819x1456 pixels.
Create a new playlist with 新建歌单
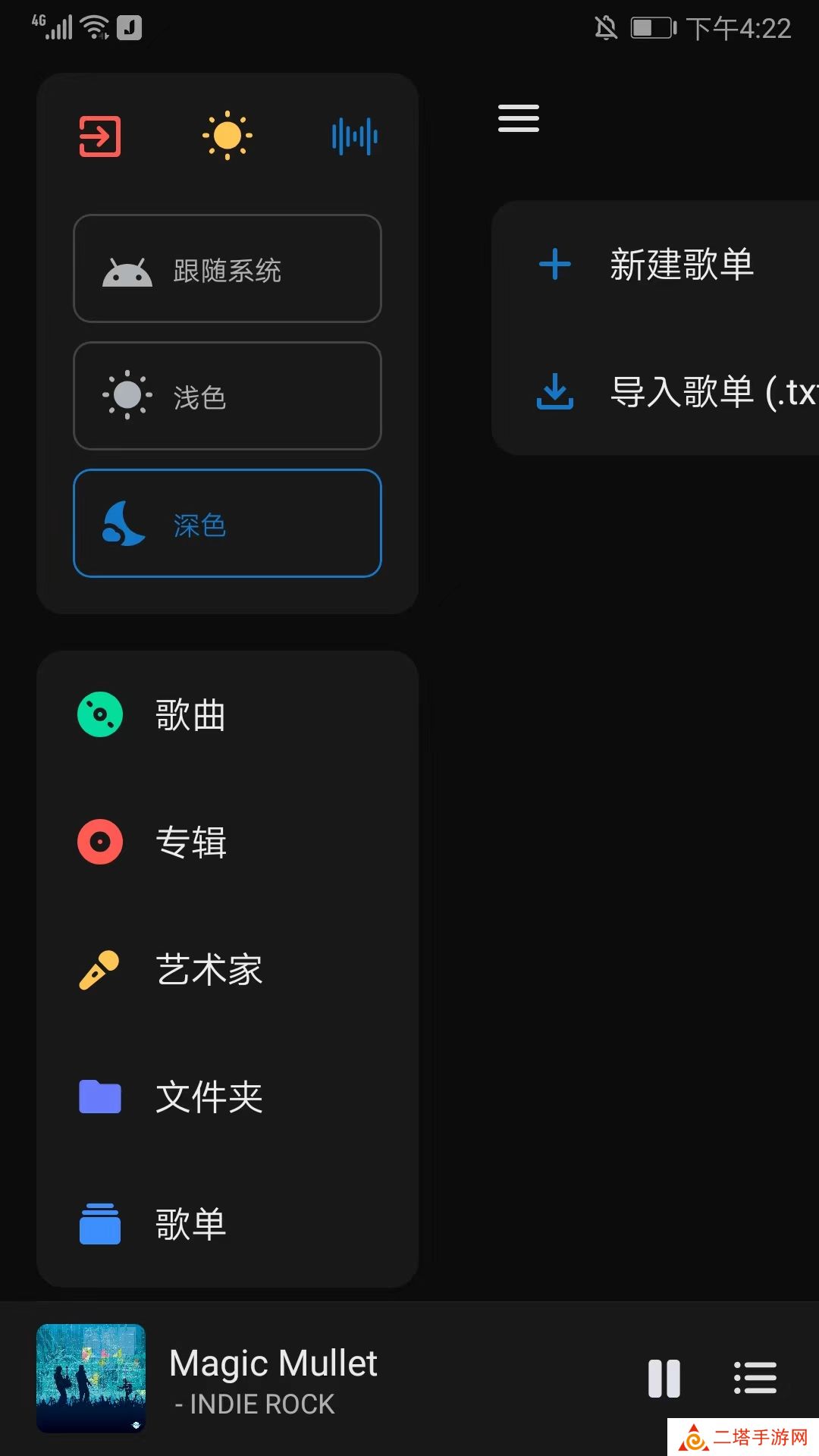click(681, 264)
